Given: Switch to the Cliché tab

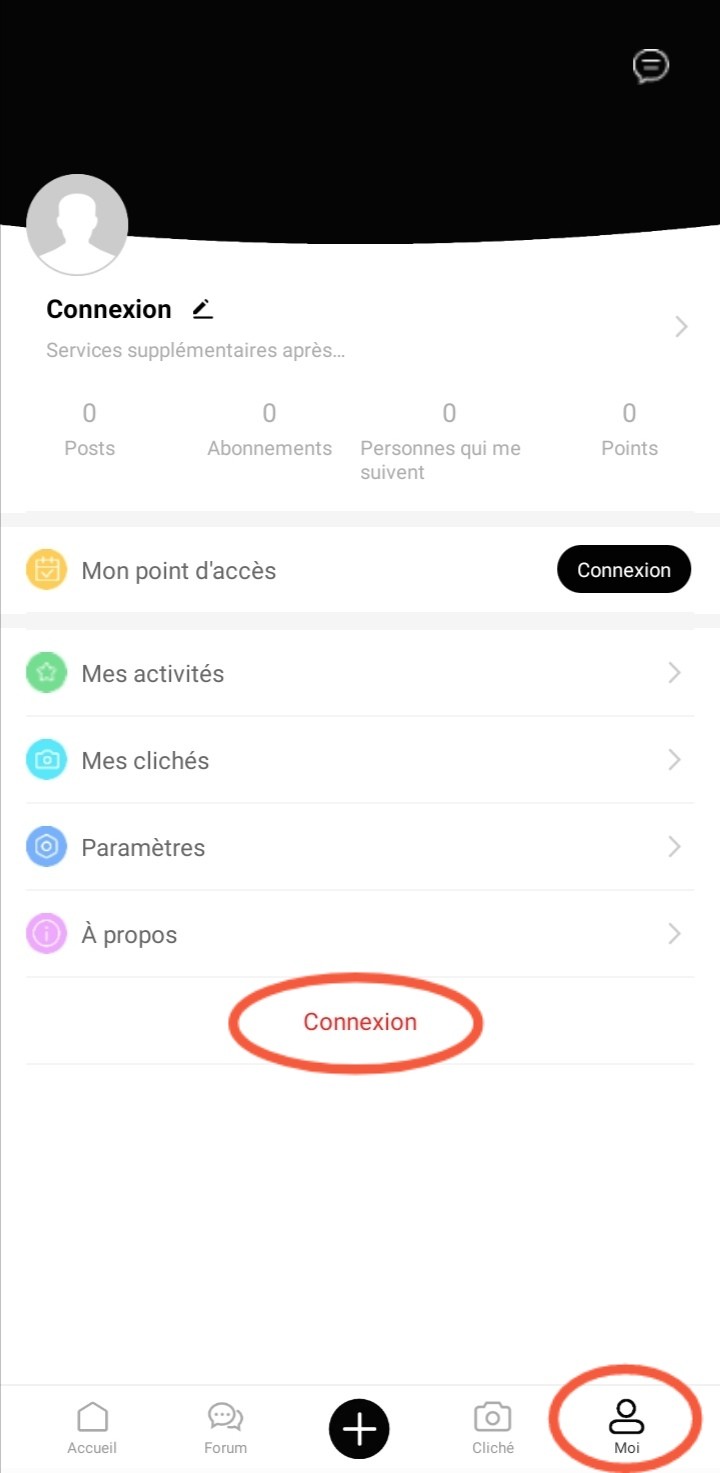Looking at the screenshot, I should pos(492,1427).
